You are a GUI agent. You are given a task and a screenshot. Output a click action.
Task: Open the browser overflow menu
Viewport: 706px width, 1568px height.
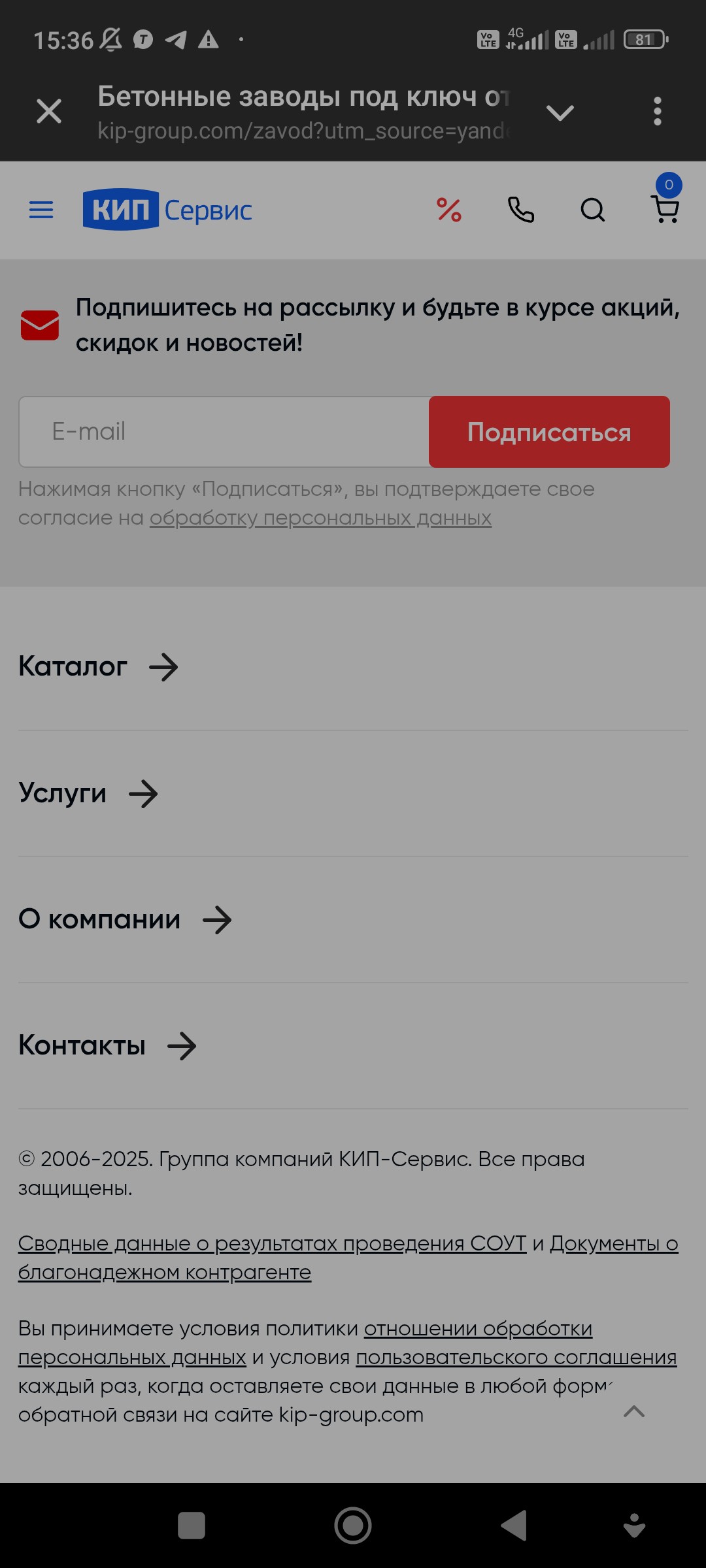coord(658,111)
